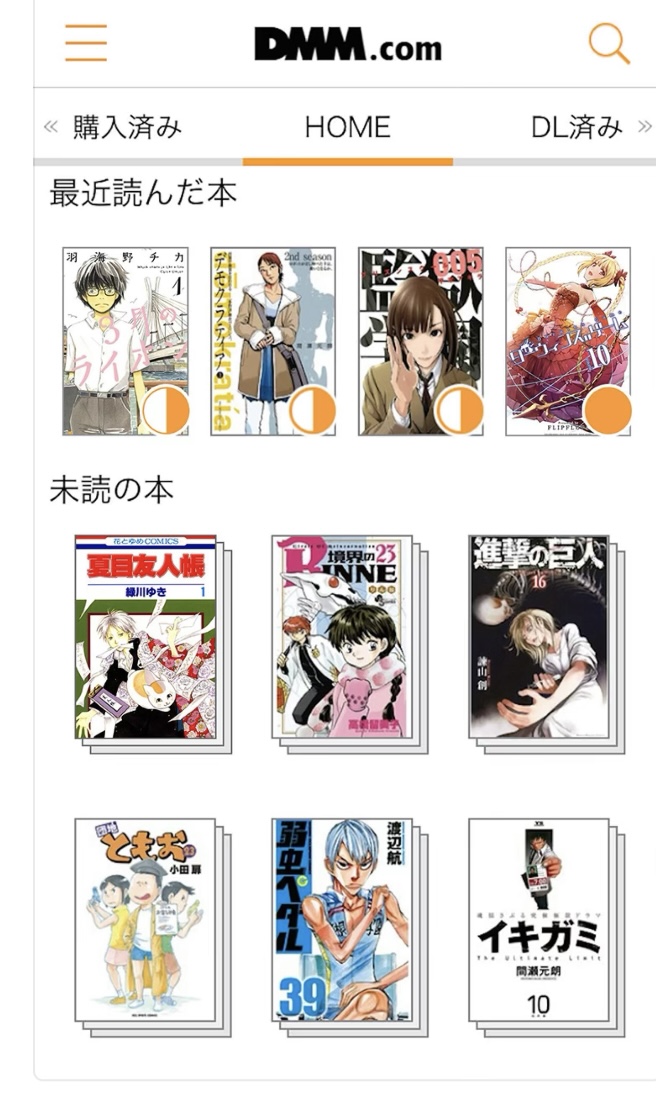Switch to the DL済み tab
Image resolution: width=656 pixels, height=1094 pixels.
(x=577, y=127)
